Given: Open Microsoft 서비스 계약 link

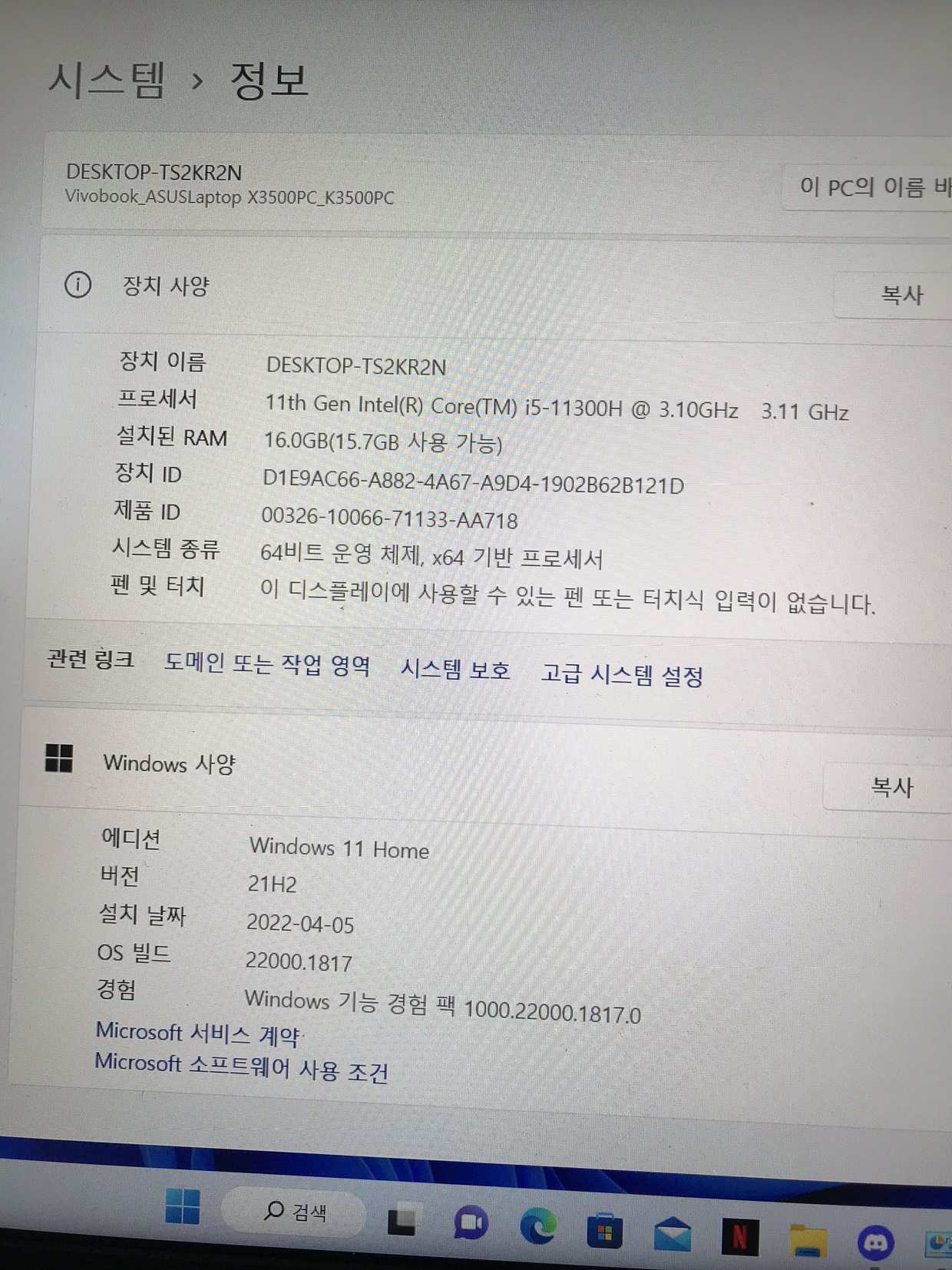Looking at the screenshot, I should tap(198, 1034).
